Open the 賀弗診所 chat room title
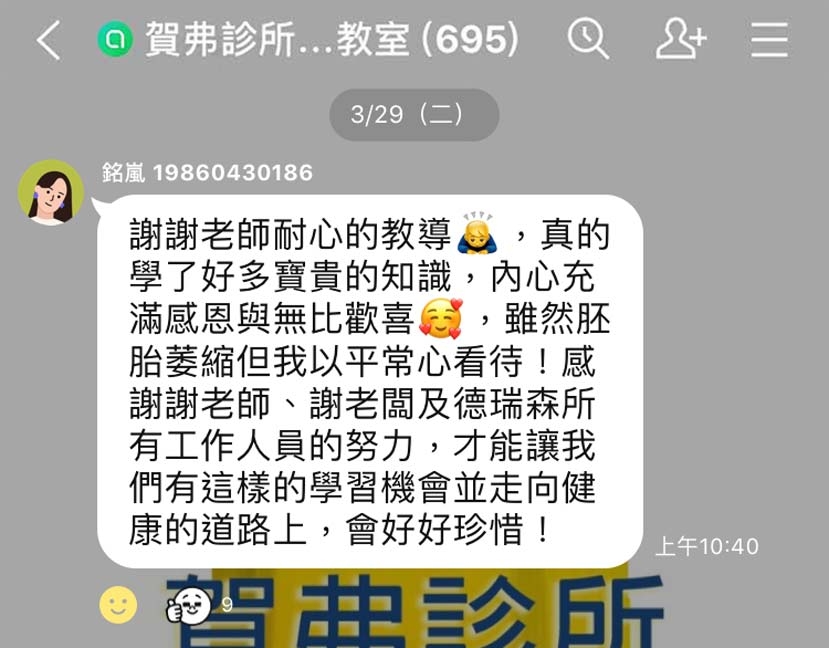The height and width of the screenshot is (648, 829). (330, 41)
